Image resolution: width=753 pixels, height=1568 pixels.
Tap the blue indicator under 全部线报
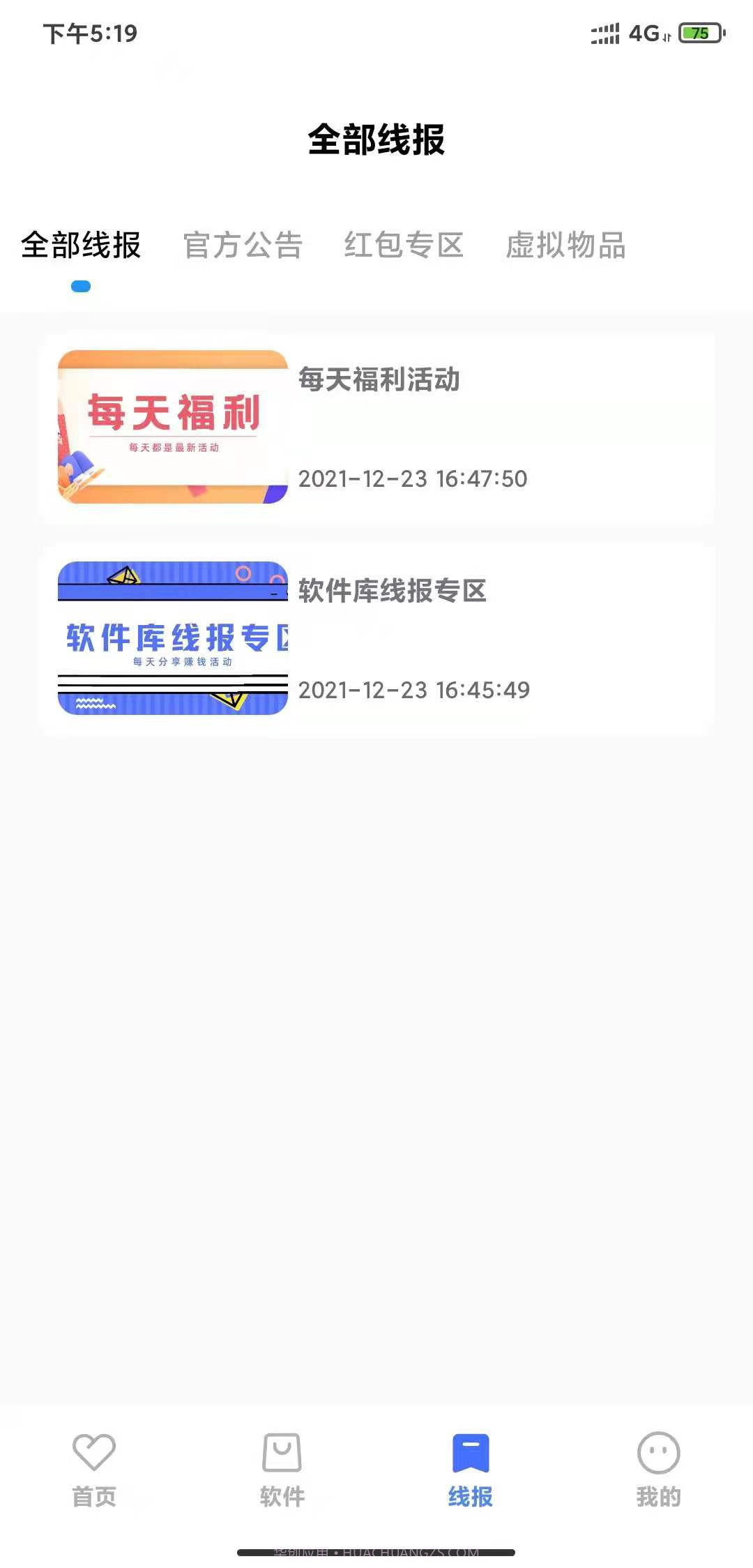82,286
